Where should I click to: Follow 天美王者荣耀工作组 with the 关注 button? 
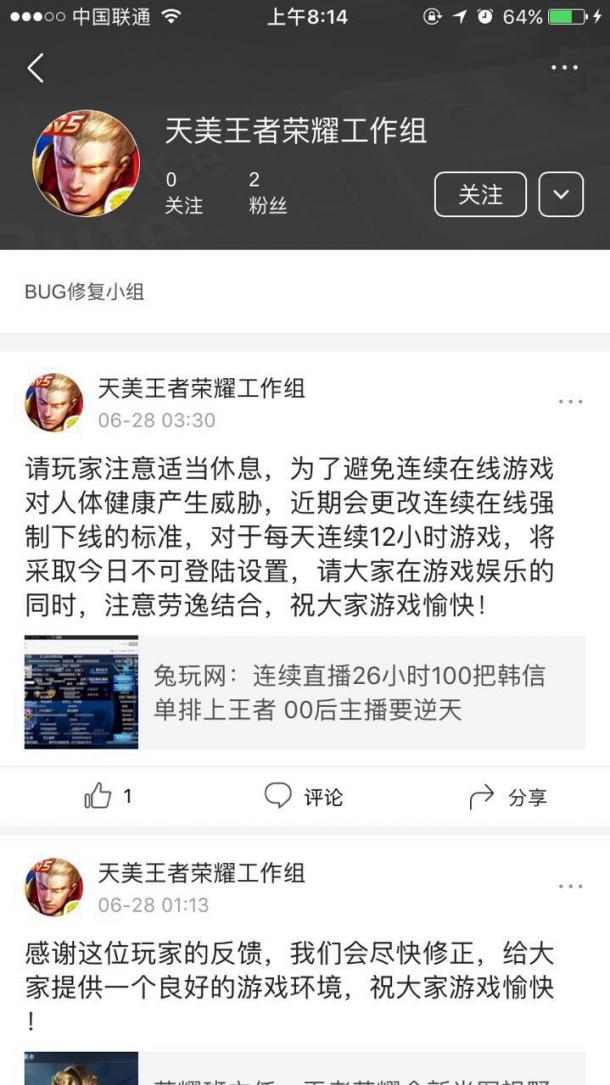[480, 194]
